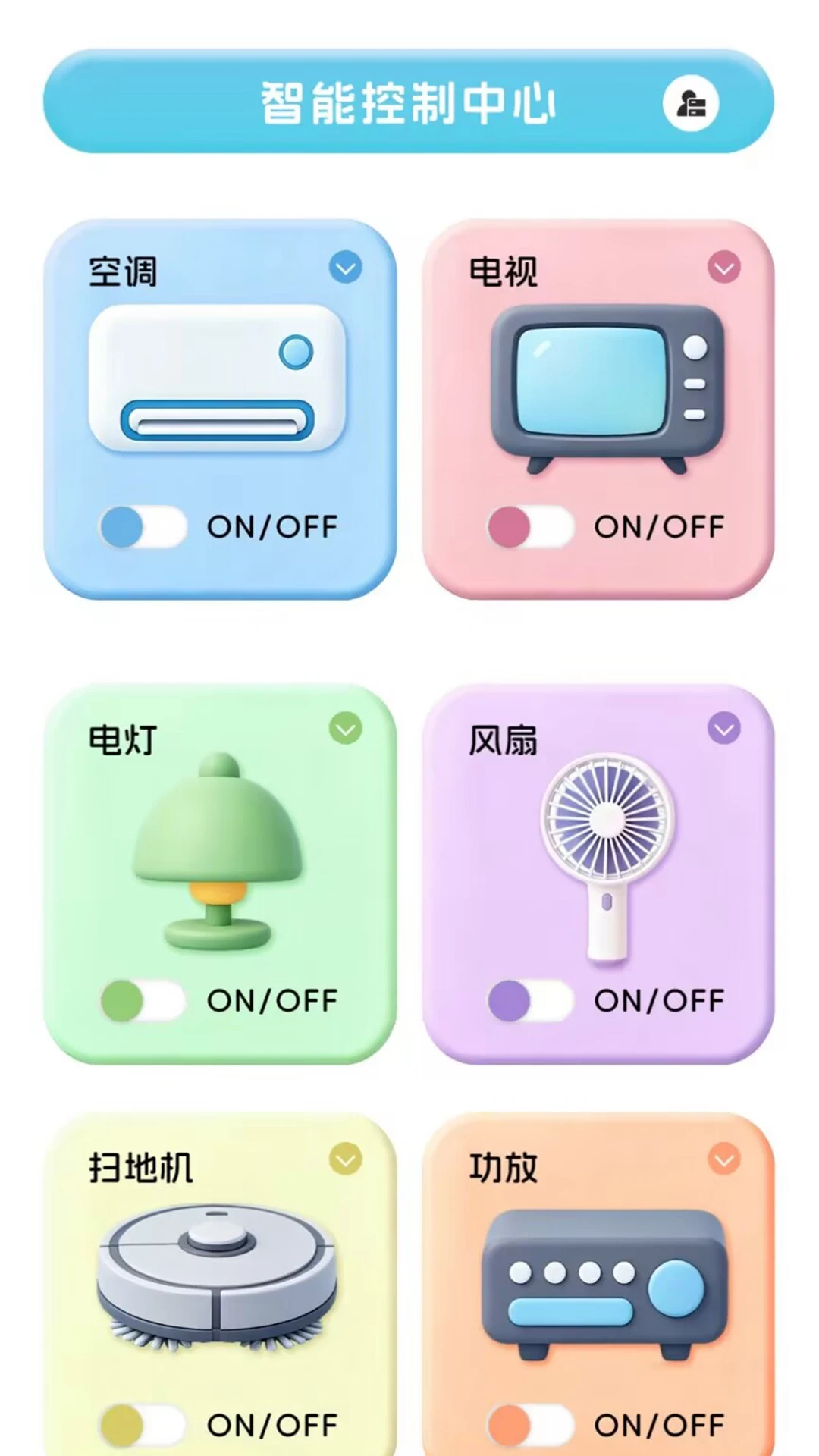Expand the 扫地机 card chevron
Screen dimensions: 819x1456
point(346,1159)
